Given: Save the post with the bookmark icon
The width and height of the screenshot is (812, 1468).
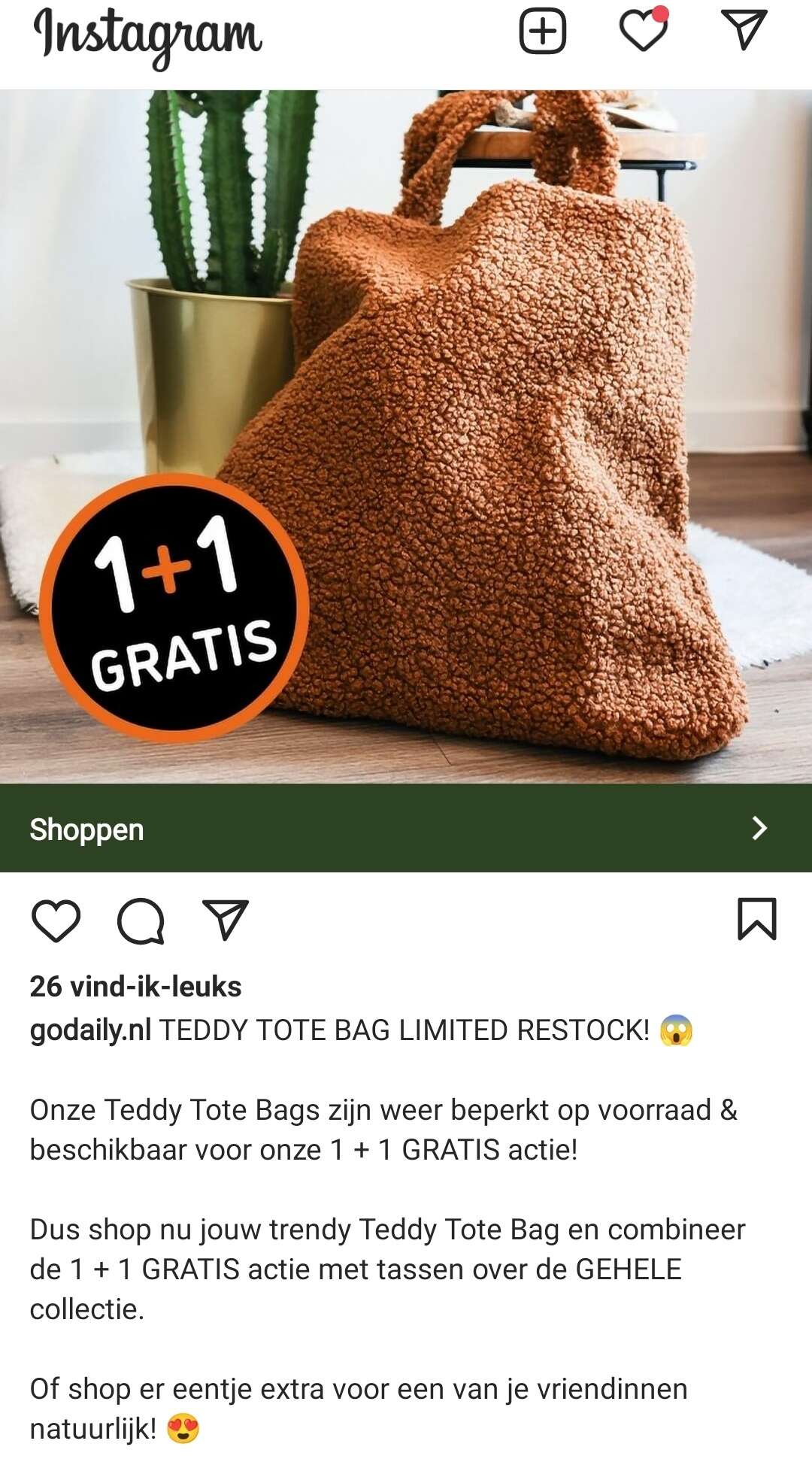Looking at the screenshot, I should (x=756, y=919).
